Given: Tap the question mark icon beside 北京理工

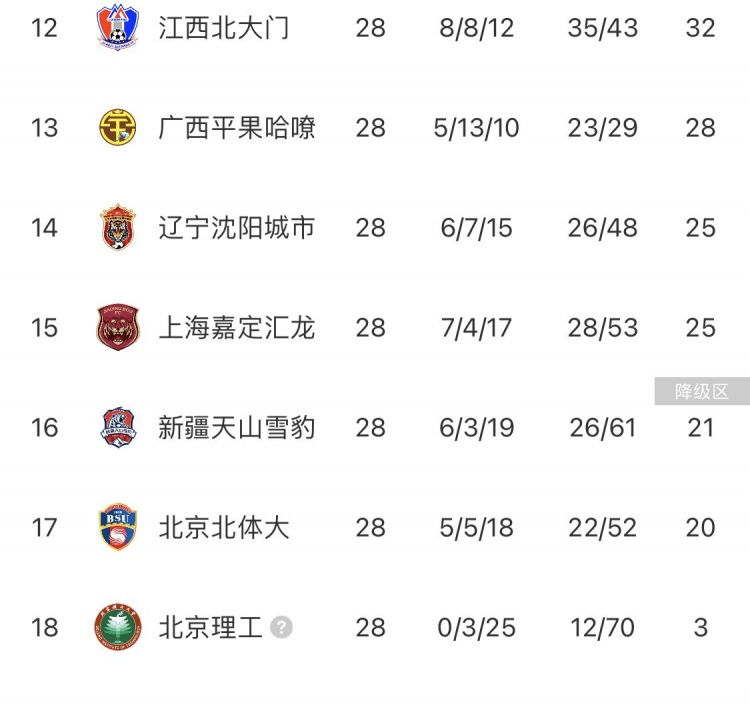Looking at the screenshot, I should click(x=282, y=628).
